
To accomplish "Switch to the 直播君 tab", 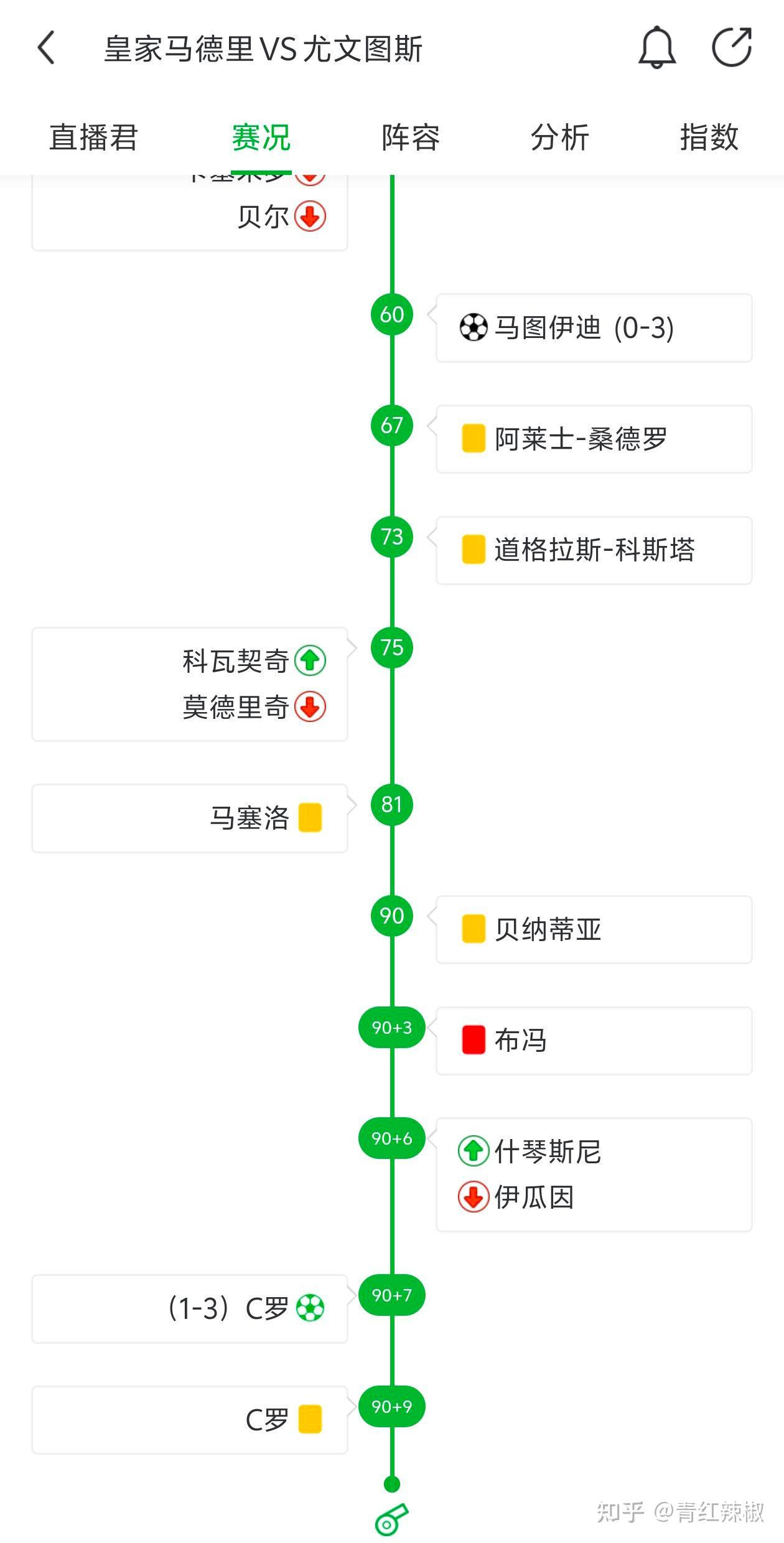I will [x=94, y=137].
